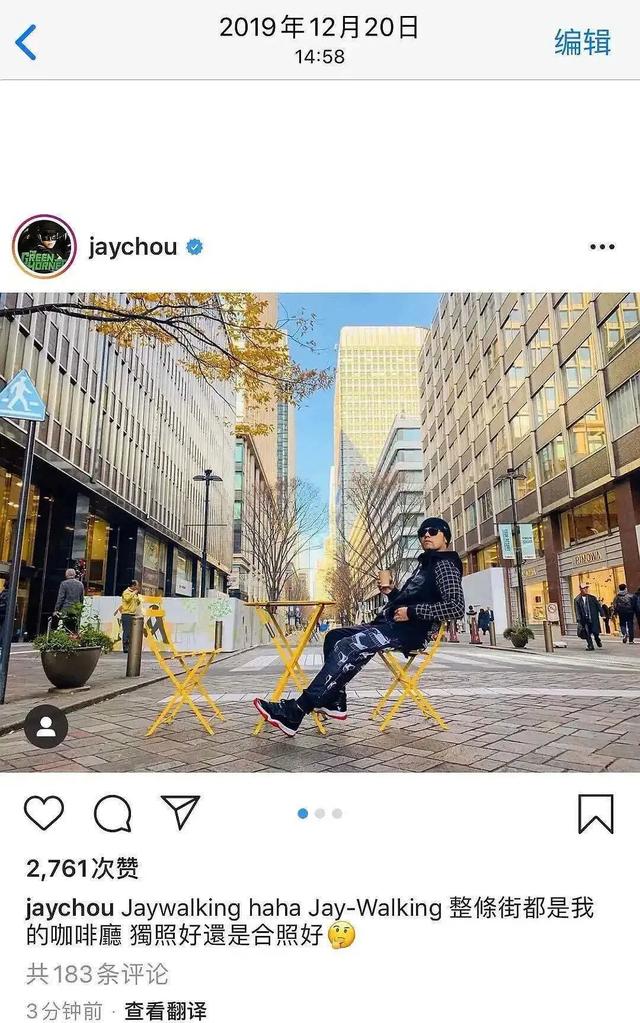Like jaychou's post with the heart
Image resolution: width=640 pixels, height=1023 pixels.
pyautogui.click(x=44, y=813)
